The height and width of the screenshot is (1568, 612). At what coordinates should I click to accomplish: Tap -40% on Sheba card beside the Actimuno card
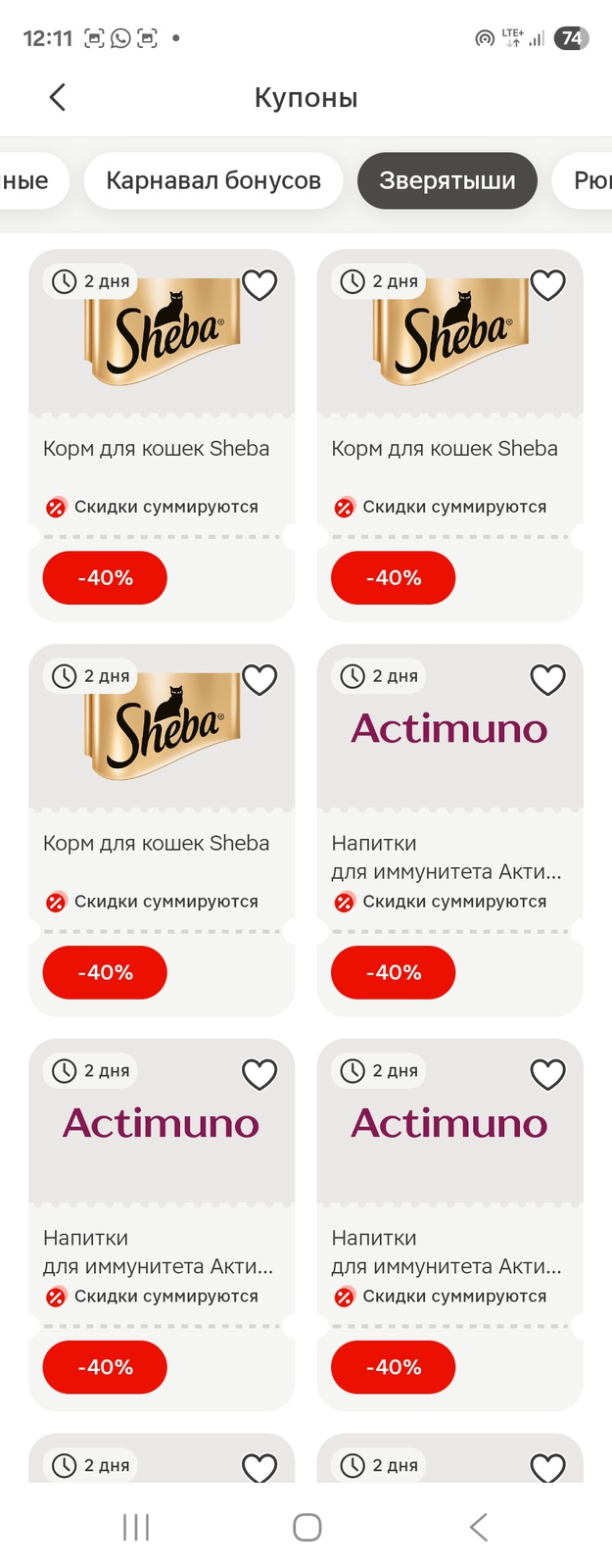[x=105, y=972]
